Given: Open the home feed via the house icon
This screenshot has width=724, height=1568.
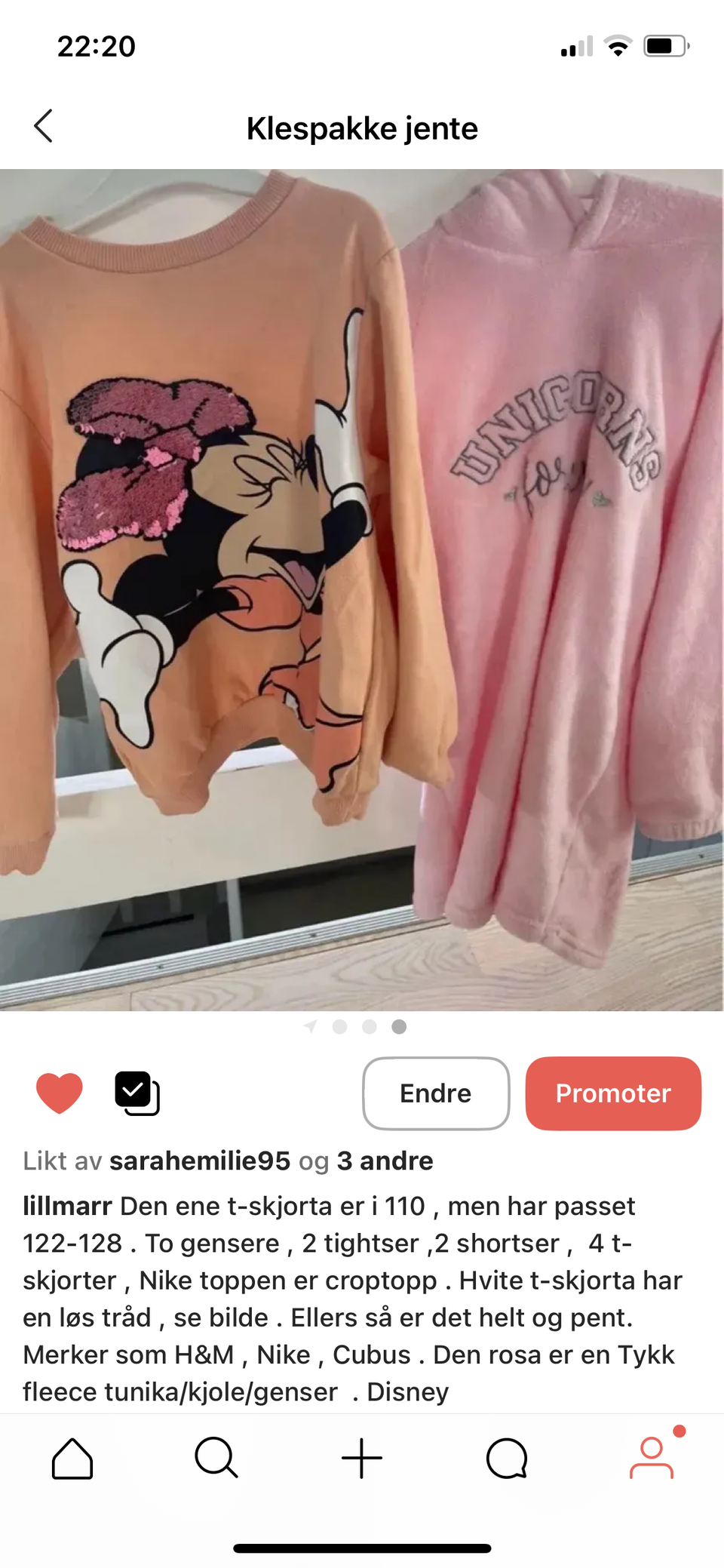Looking at the screenshot, I should click(x=72, y=1458).
